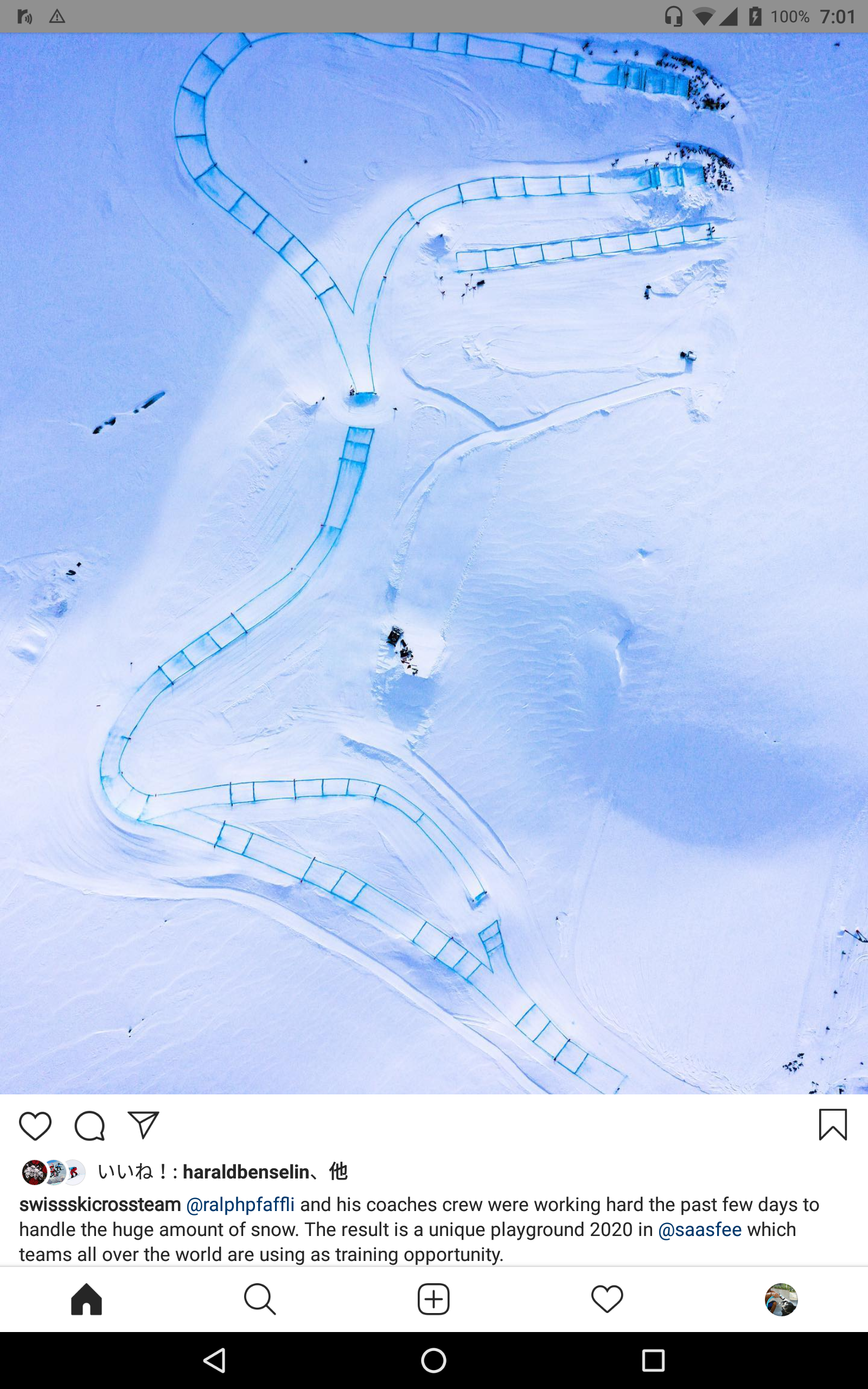
Task: Switch to the Search tab
Action: (x=260, y=1299)
